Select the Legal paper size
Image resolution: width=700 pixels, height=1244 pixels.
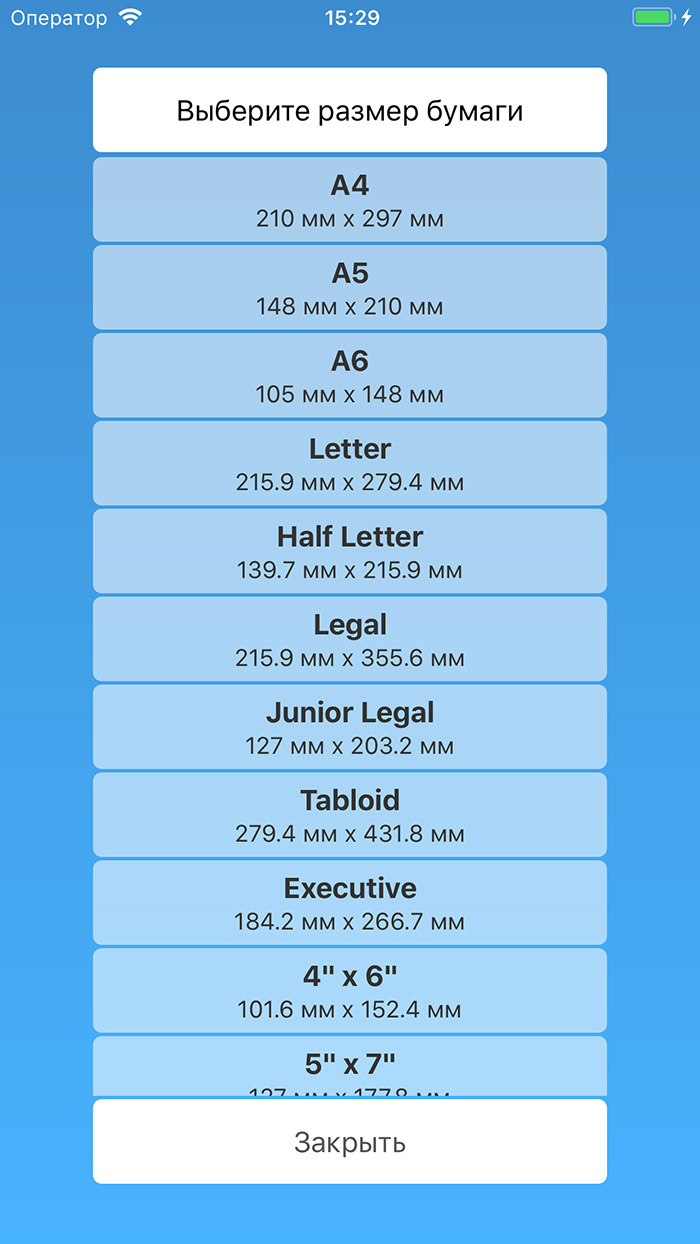tap(350, 639)
